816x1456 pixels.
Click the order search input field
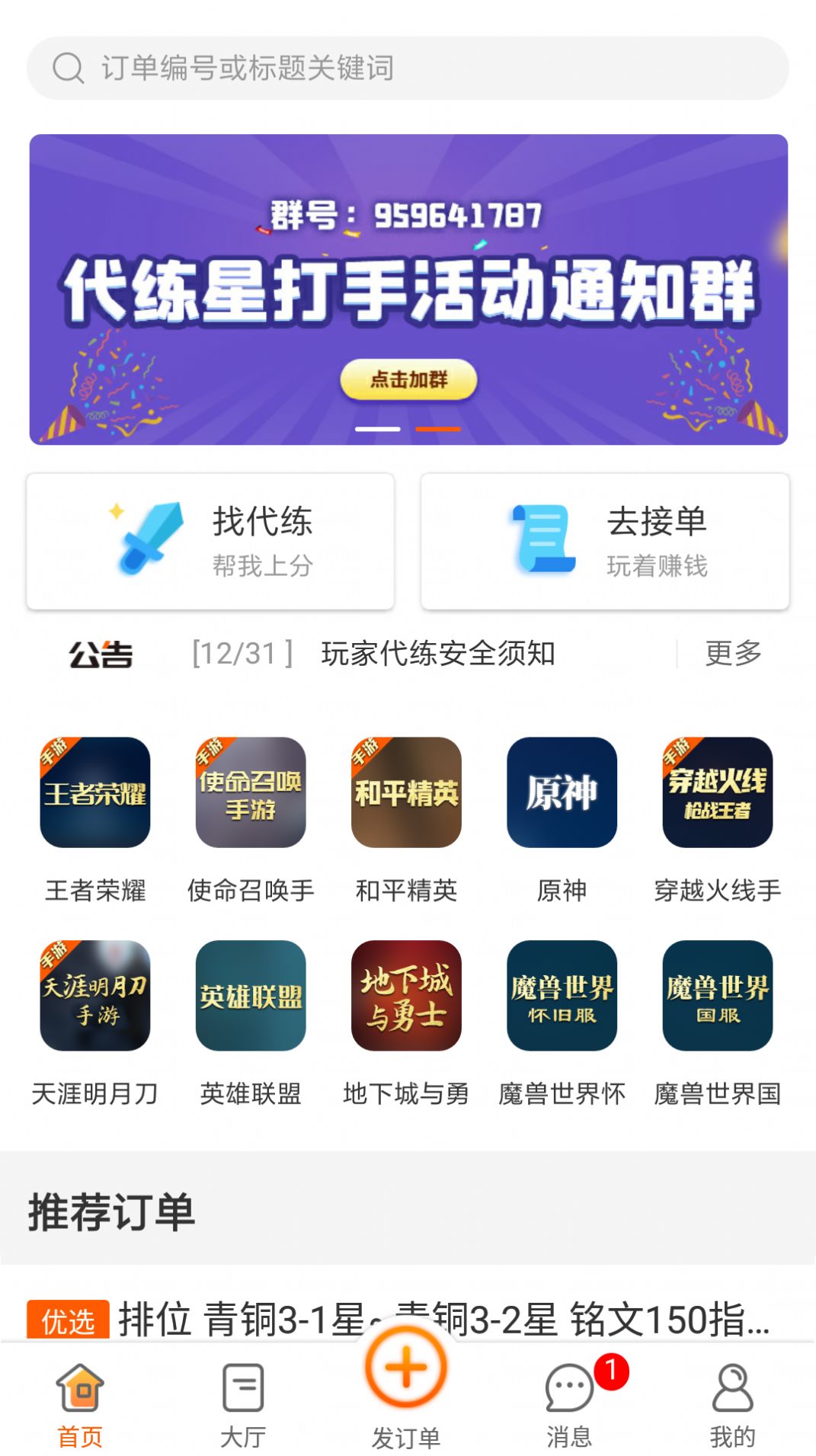pos(408,69)
